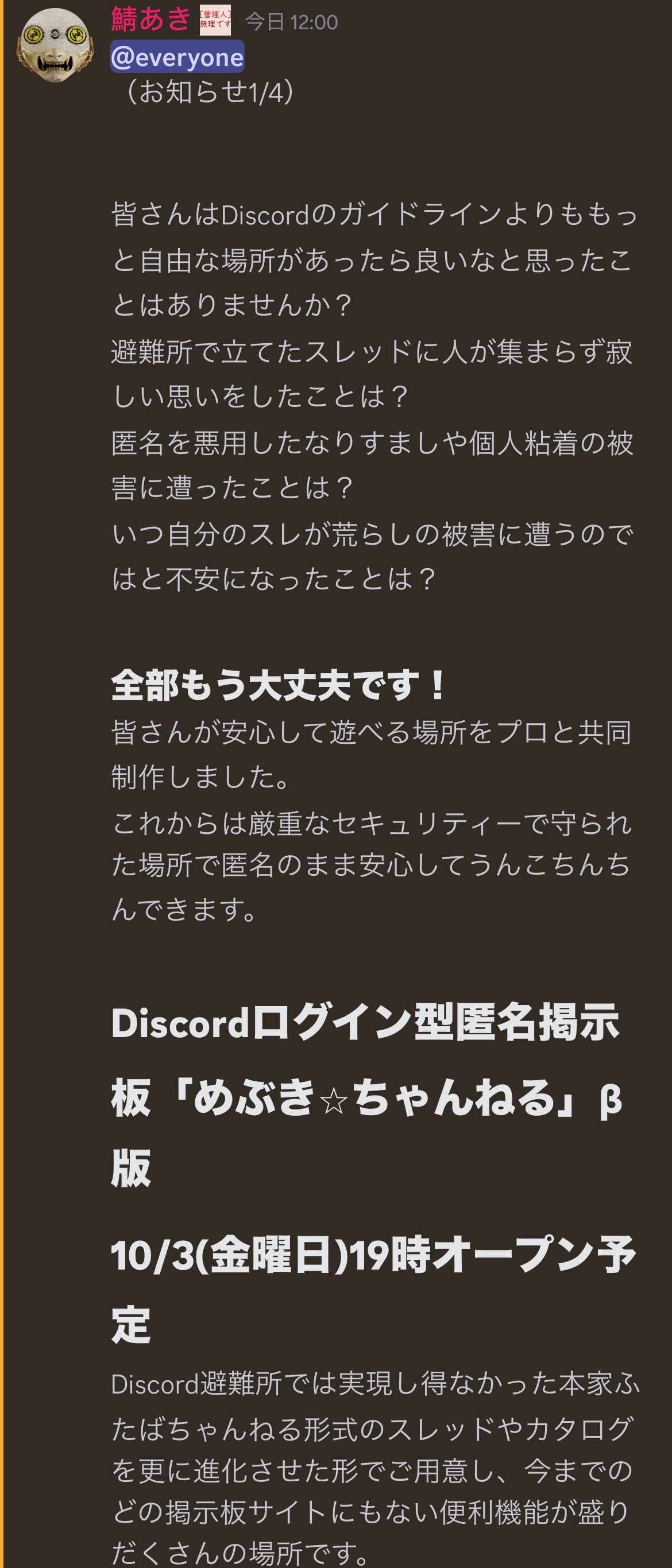Tap the username 鯖あき
Screen dimensions: 672x1568
coord(151,20)
